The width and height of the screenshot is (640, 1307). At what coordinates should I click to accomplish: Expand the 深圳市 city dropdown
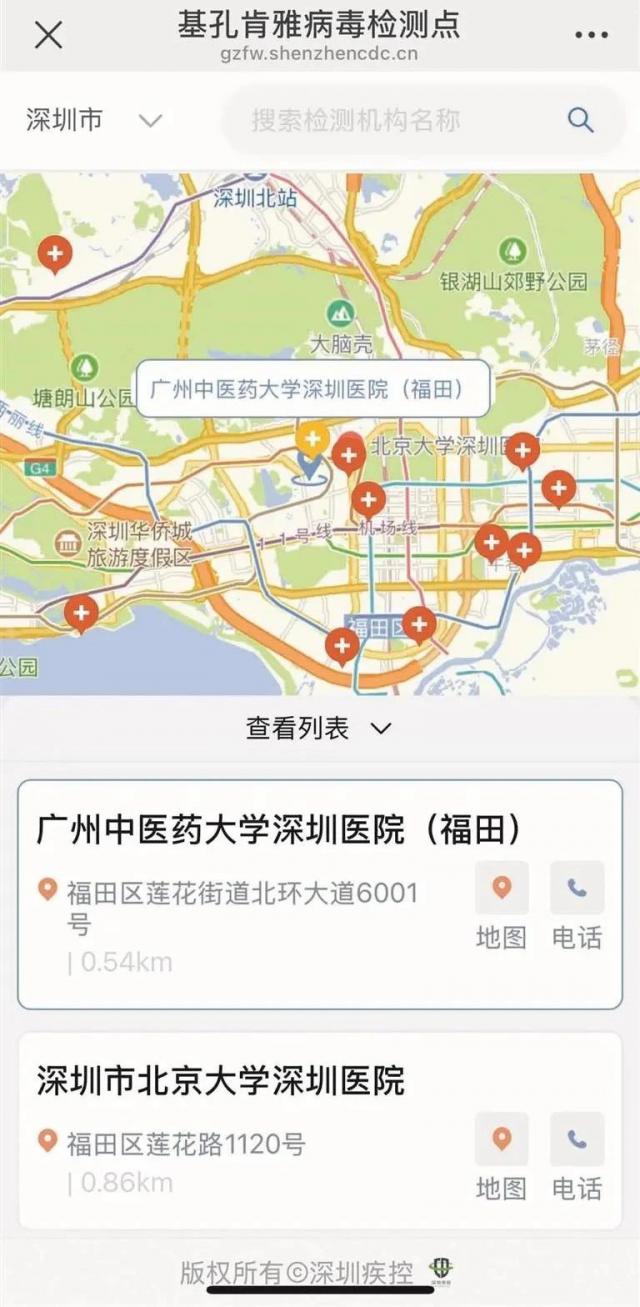tap(94, 121)
